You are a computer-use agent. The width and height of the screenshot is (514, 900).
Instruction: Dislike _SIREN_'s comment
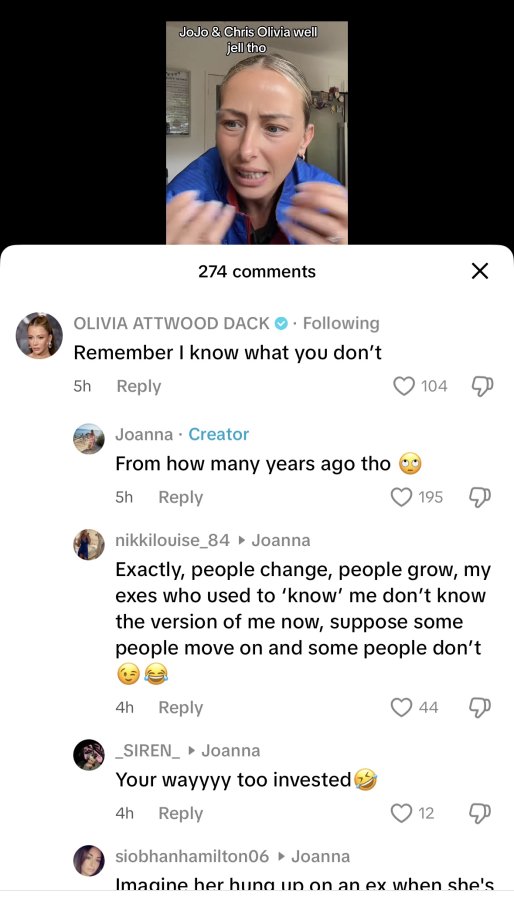pyautogui.click(x=480, y=813)
